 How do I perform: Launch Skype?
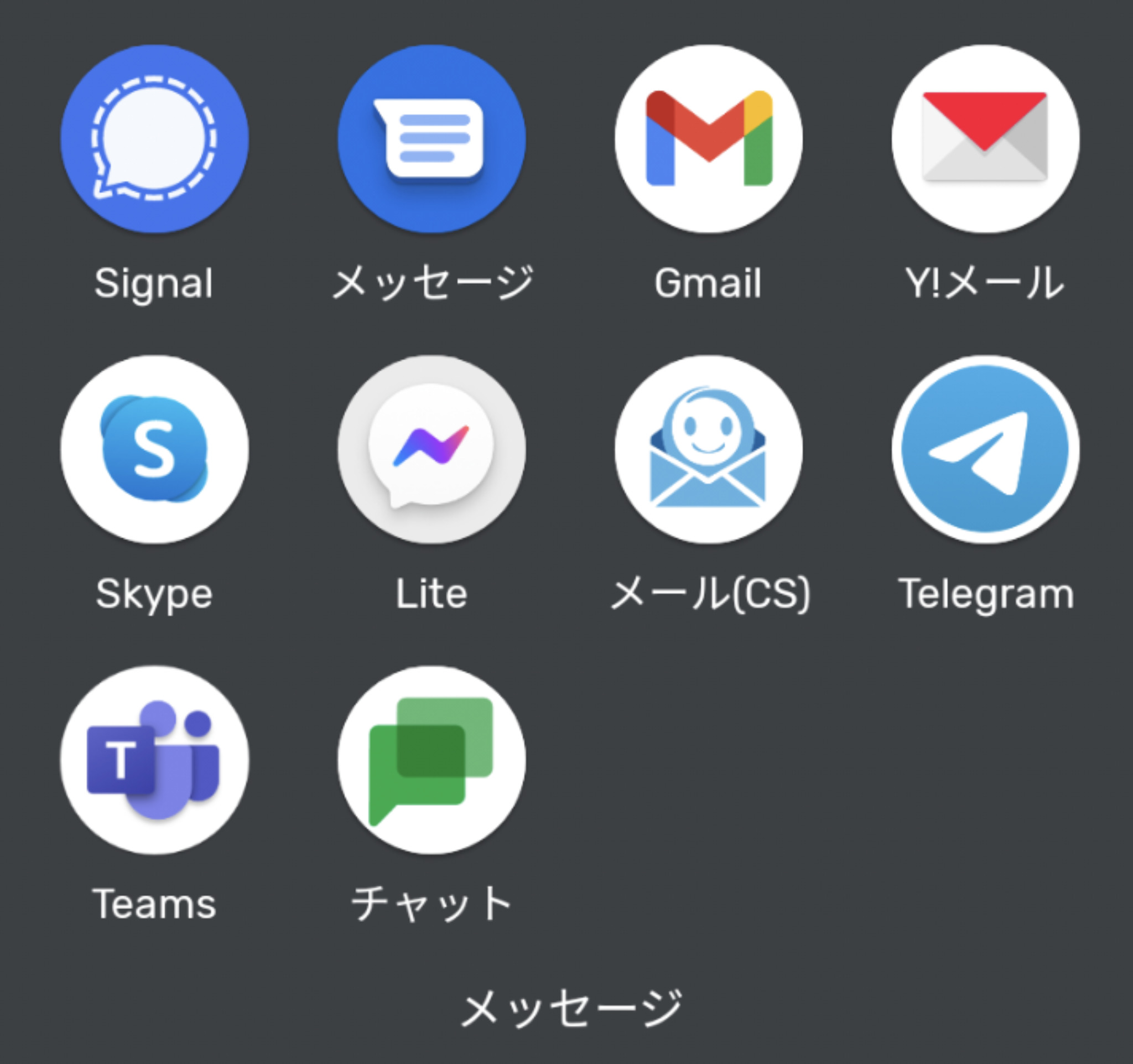coord(154,449)
